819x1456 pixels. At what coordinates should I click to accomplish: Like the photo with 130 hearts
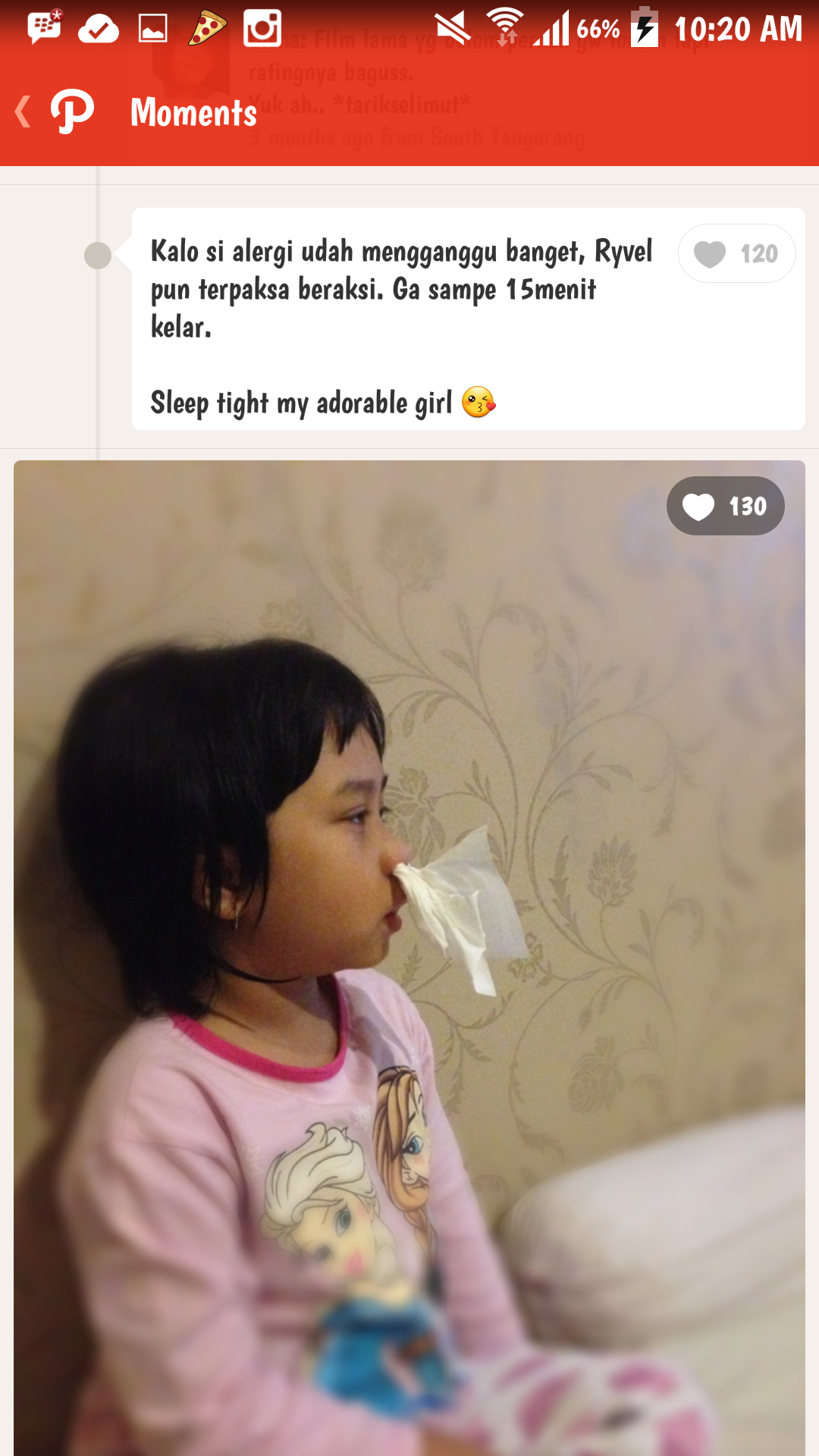pyautogui.click(x=726, y=506)
